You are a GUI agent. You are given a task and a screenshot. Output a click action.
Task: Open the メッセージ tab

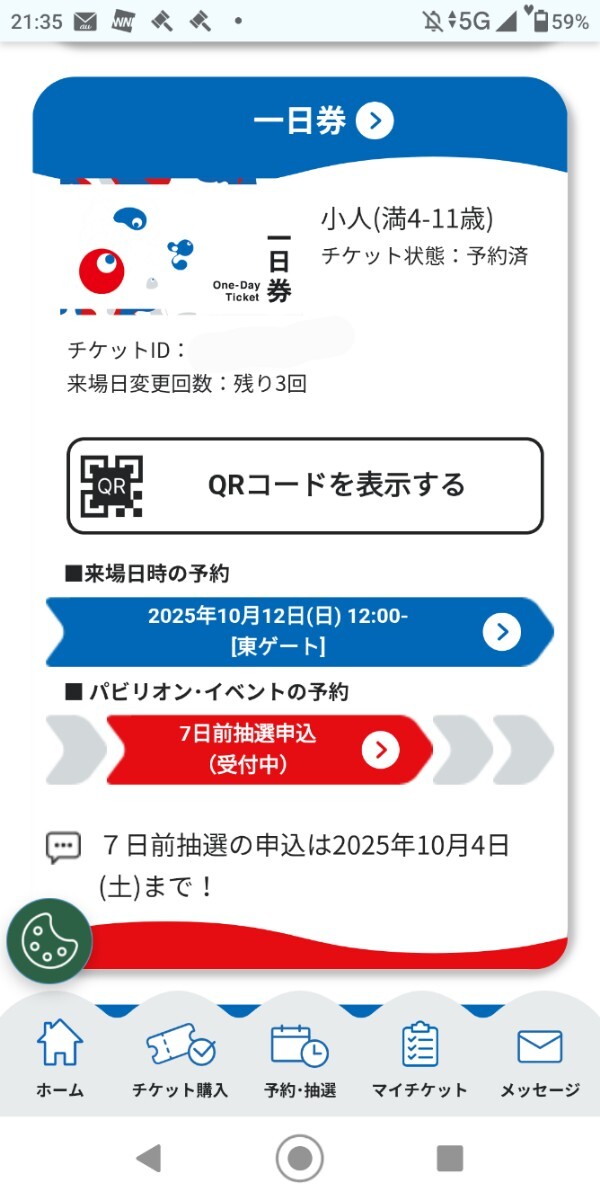click(x=540, y=1059)
